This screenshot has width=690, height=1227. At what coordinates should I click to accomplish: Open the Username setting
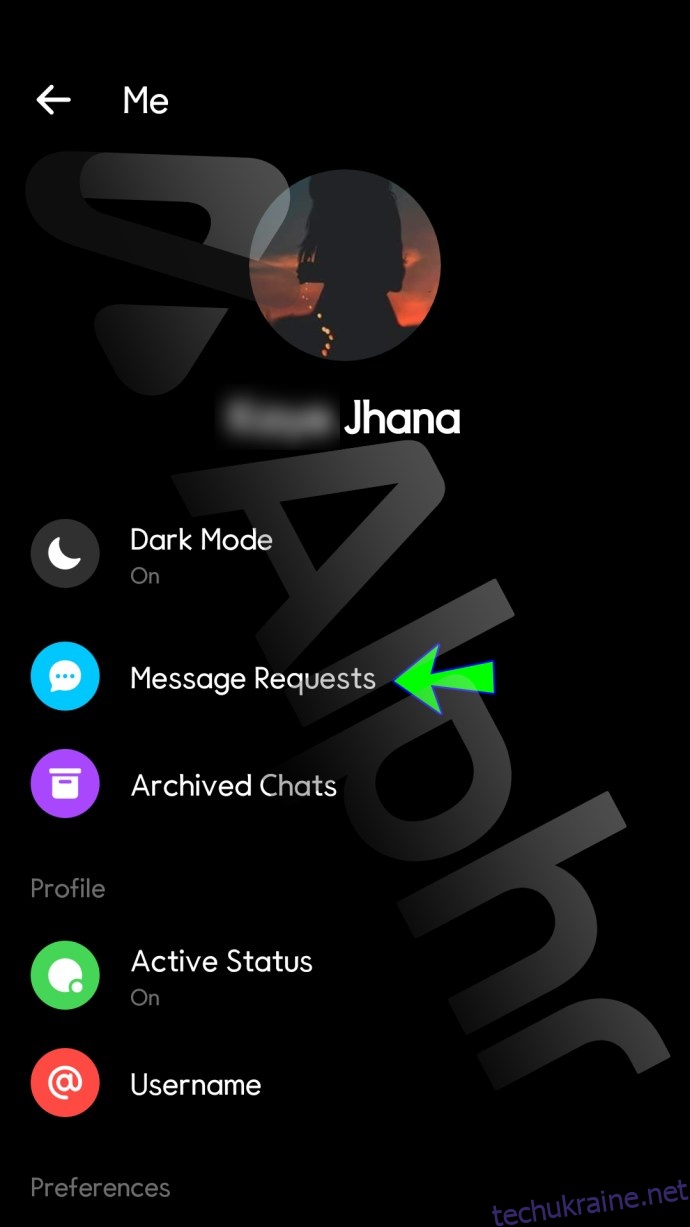point(195,1085)
